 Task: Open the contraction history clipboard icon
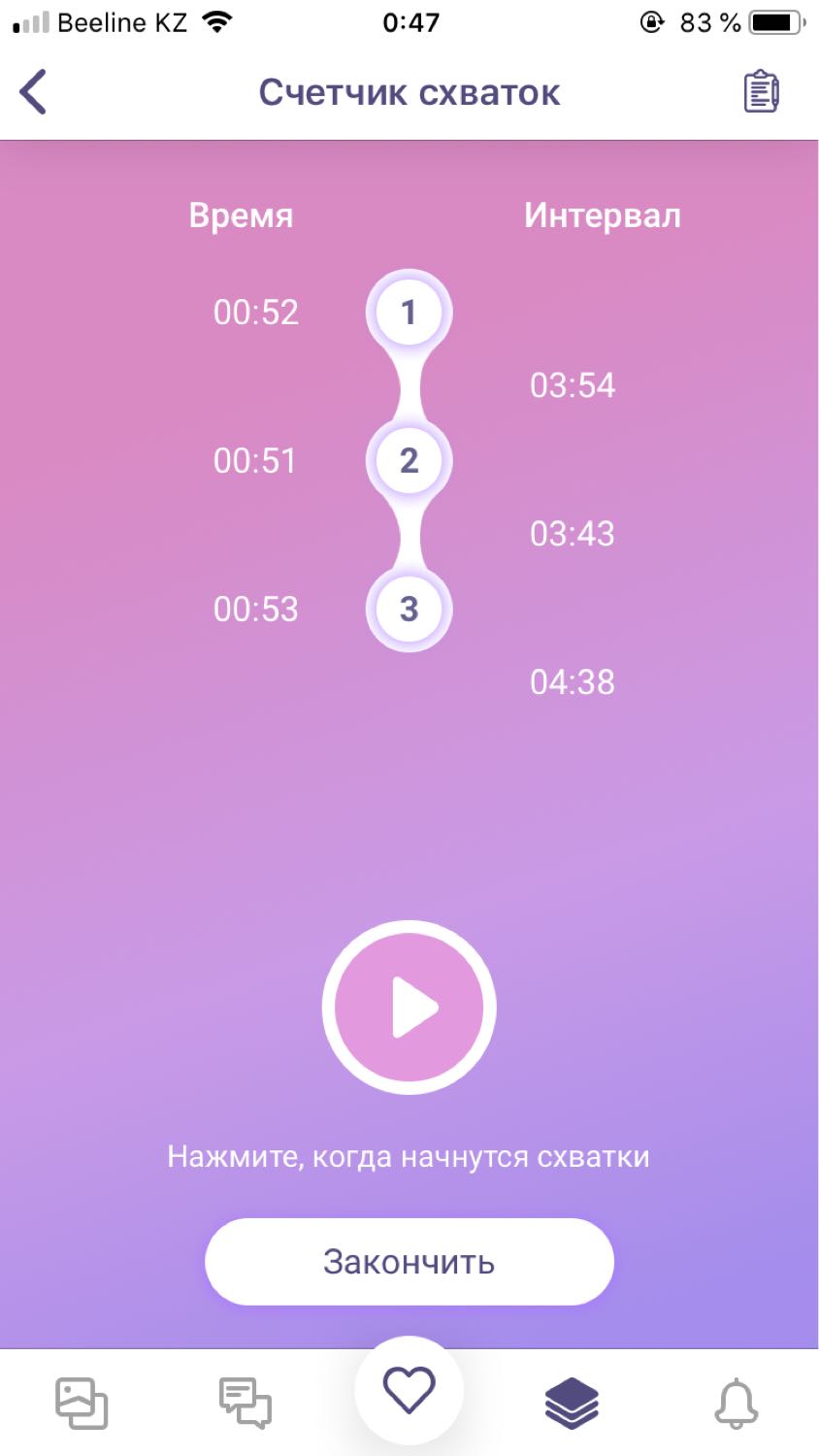(761, 93)
